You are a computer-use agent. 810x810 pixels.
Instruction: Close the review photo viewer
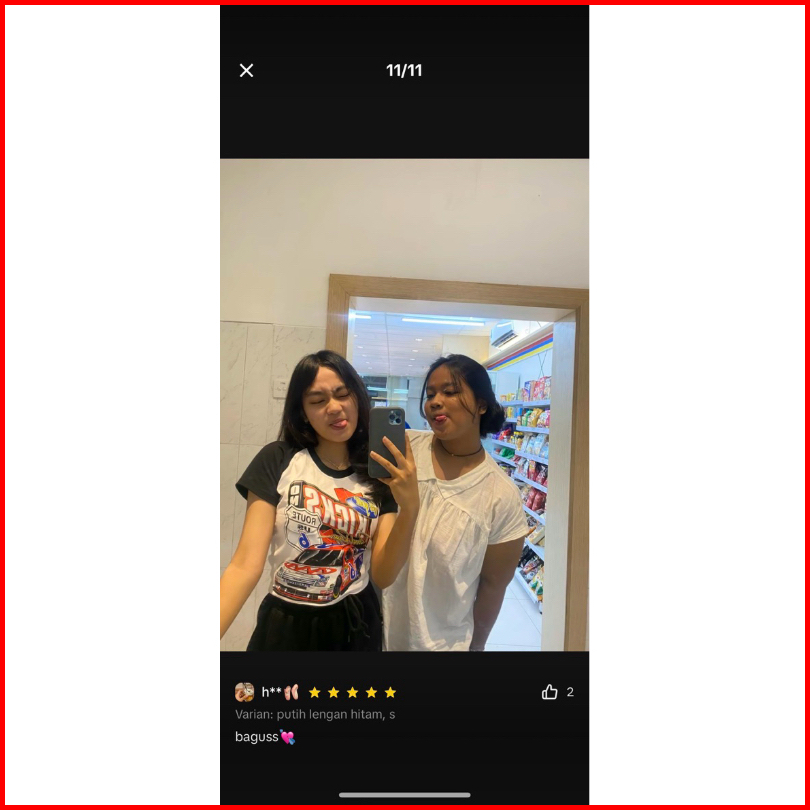pyautogui.click(x=246, y=70)
